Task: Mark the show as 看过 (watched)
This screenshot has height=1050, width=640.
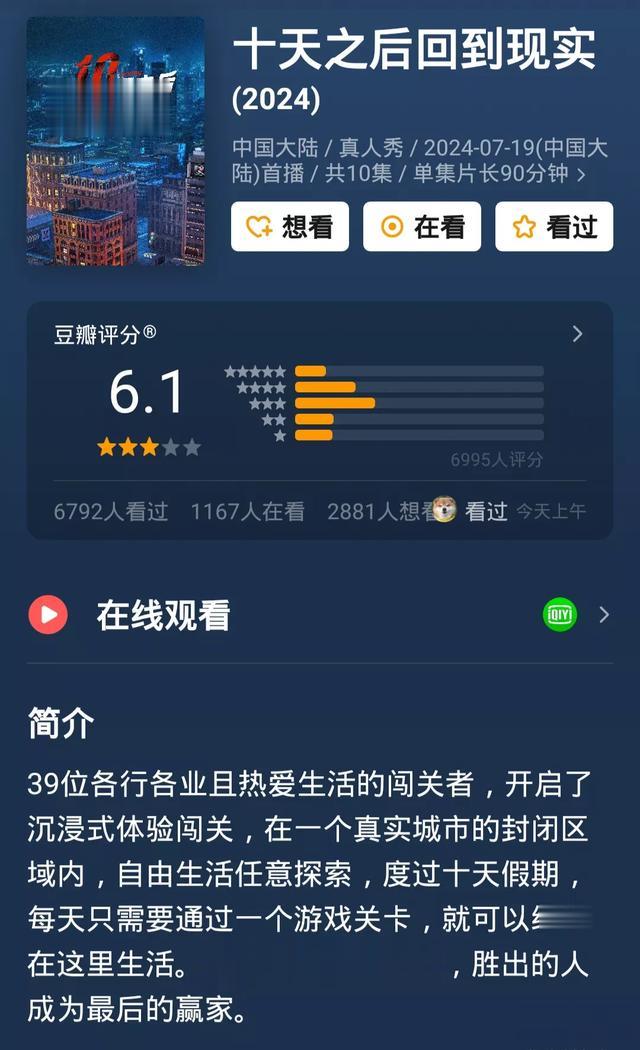Action: click(x=554, y=226)
